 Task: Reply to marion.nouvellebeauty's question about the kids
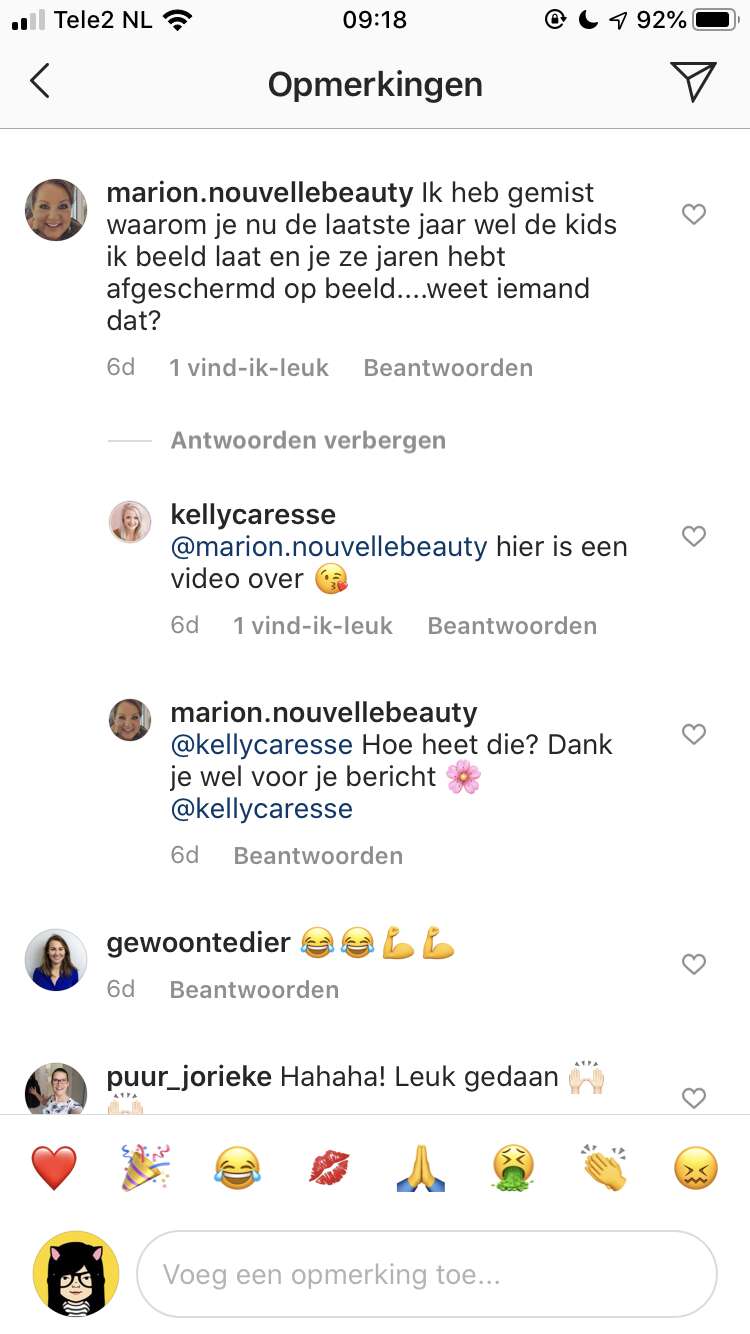[x=447, y=368]
